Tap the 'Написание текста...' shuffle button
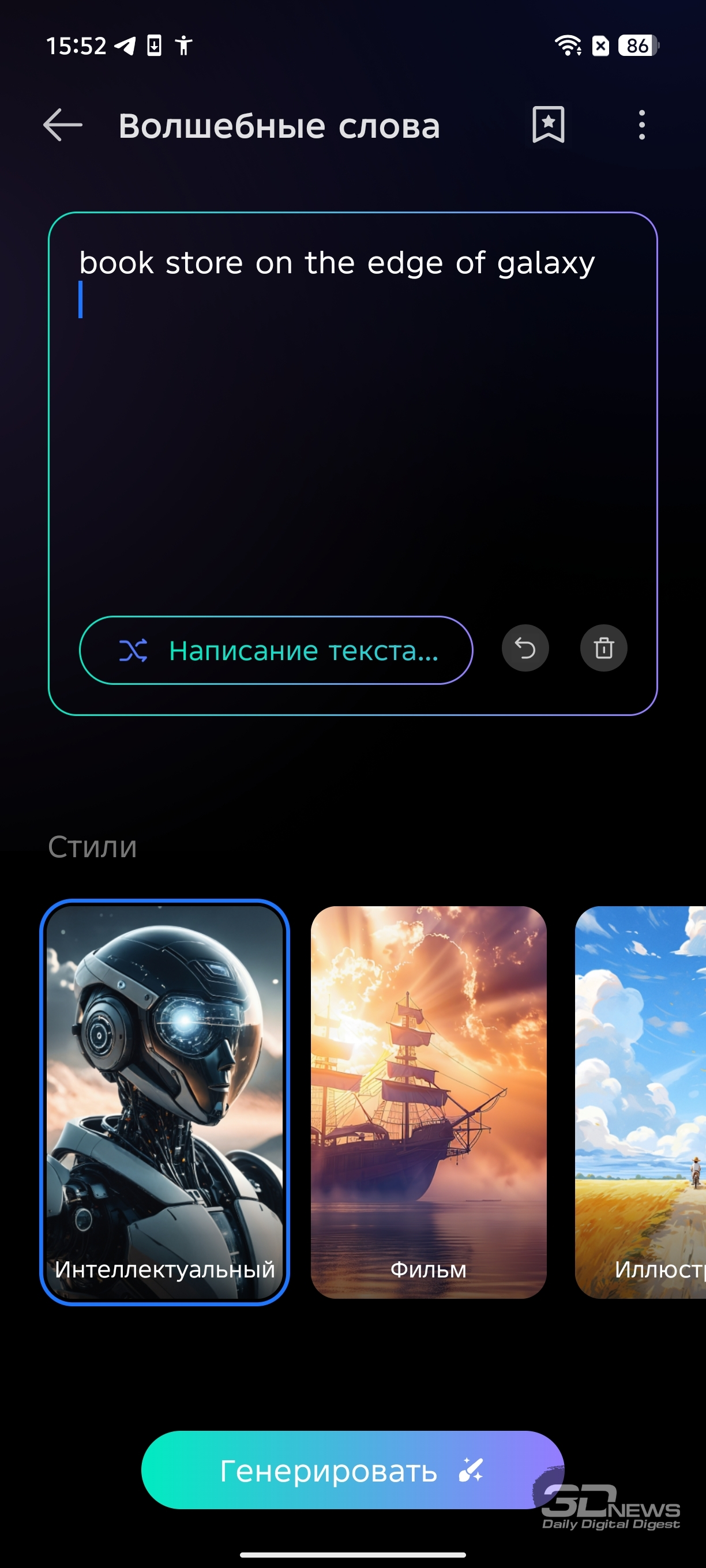This screenshot has height=1568, width=706. [x=276, y=650]
